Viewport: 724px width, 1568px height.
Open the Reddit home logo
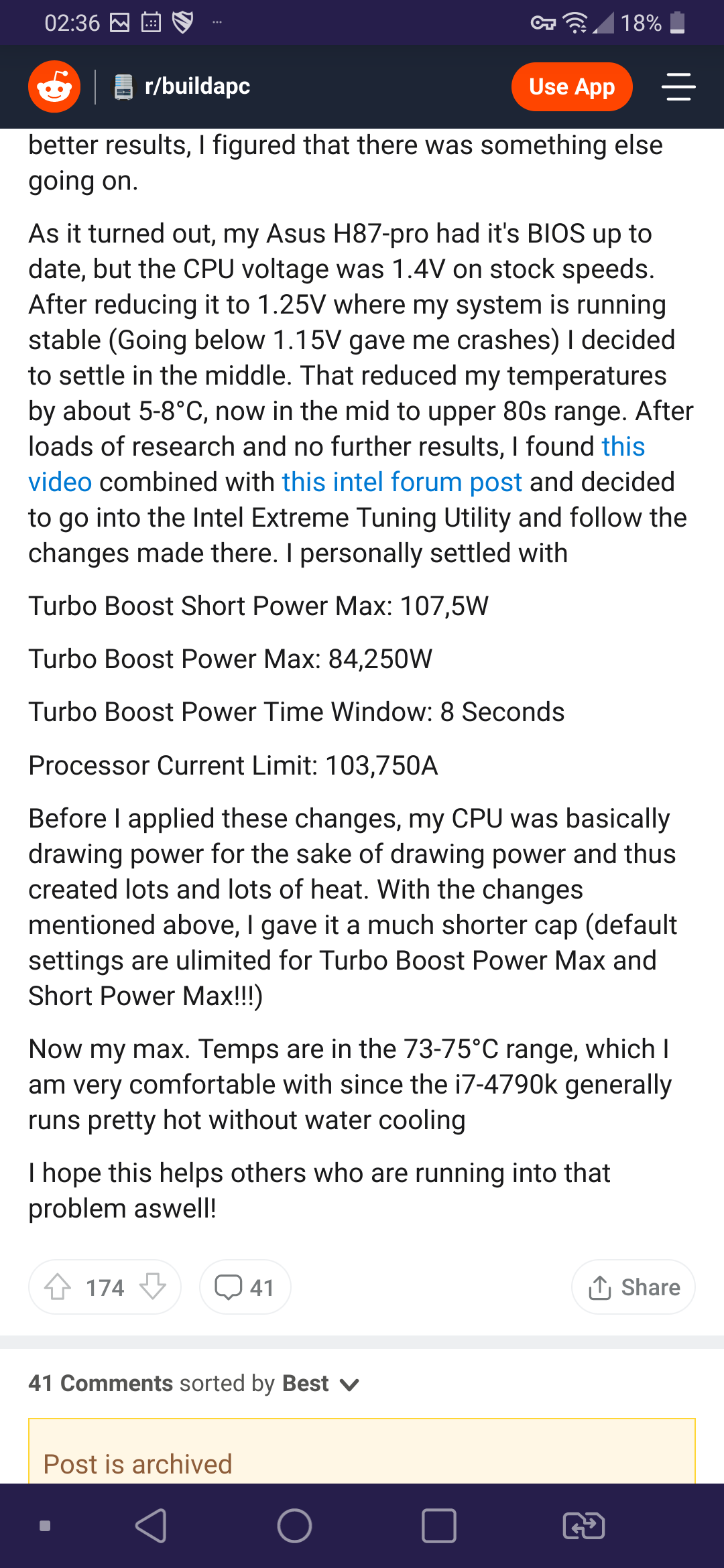[54, 86]
